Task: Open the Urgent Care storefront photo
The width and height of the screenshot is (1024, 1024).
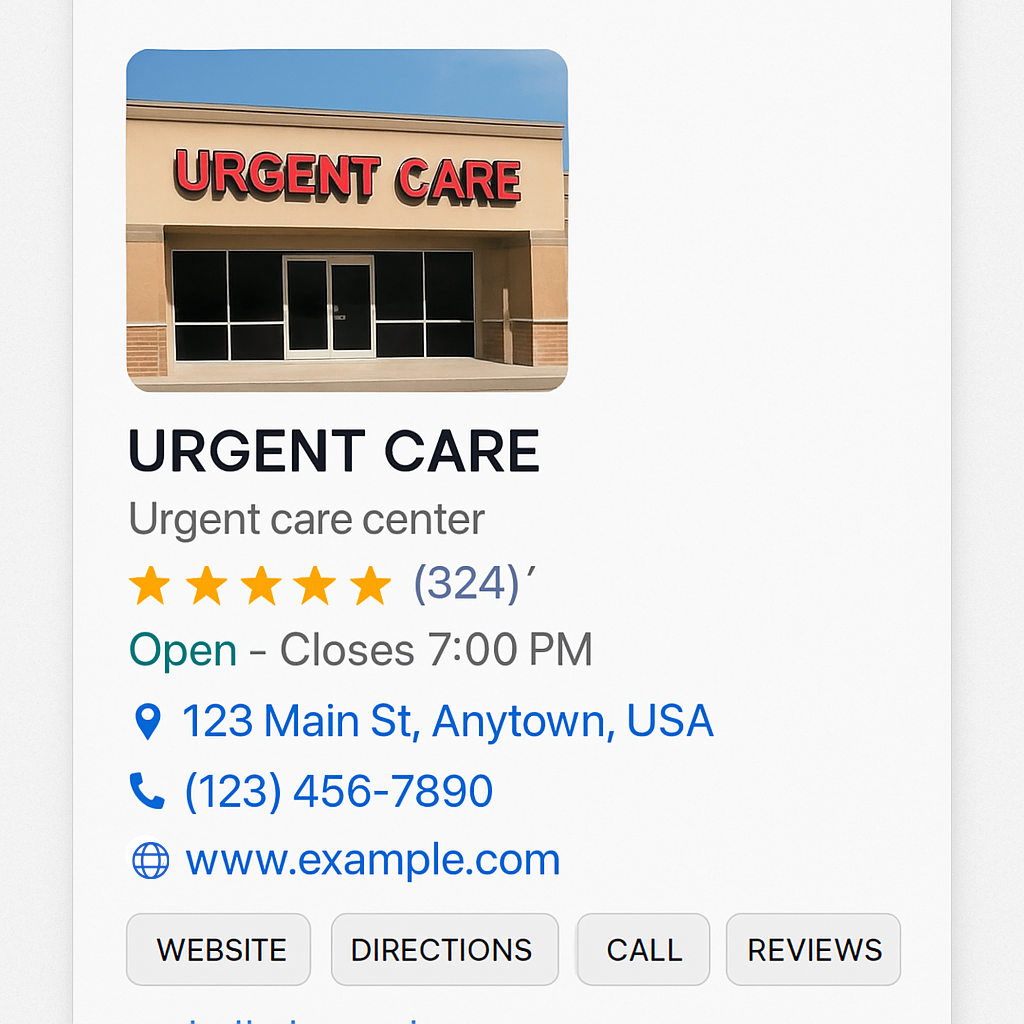Action: (x=347, y=220)
